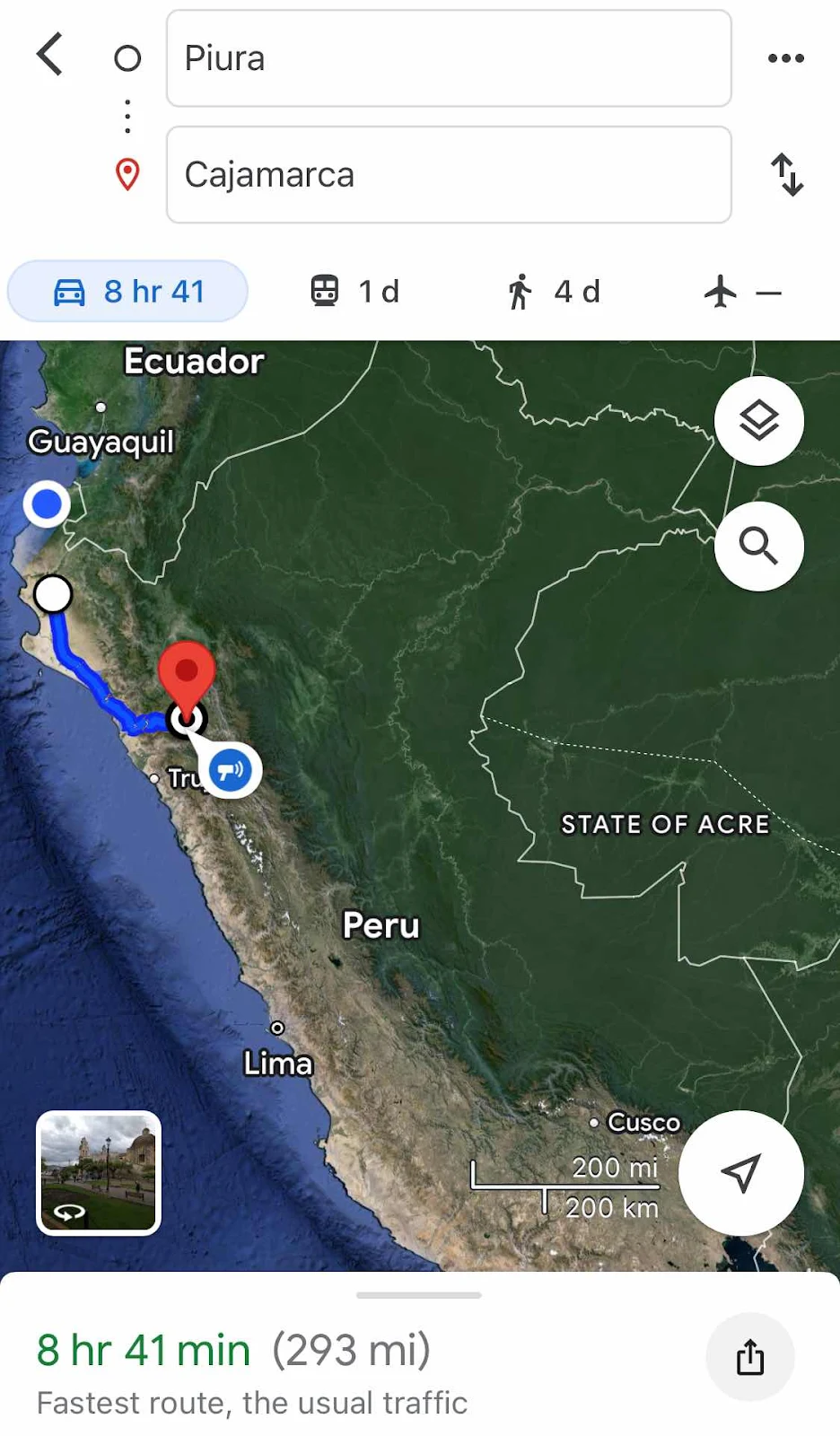Switch to transit mode 1 d
This screenshot has width=840, height=1436.
(355, 292)
